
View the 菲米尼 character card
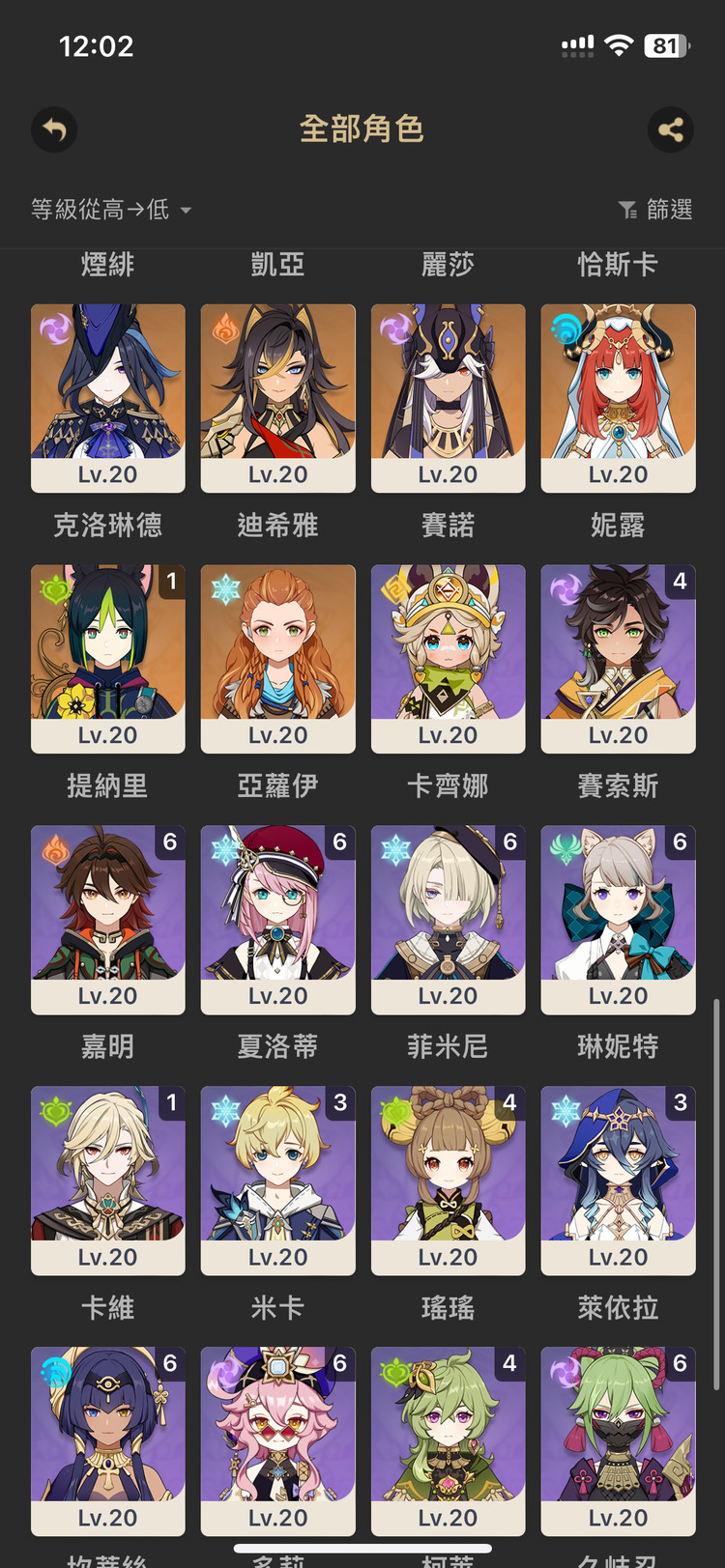448,920
